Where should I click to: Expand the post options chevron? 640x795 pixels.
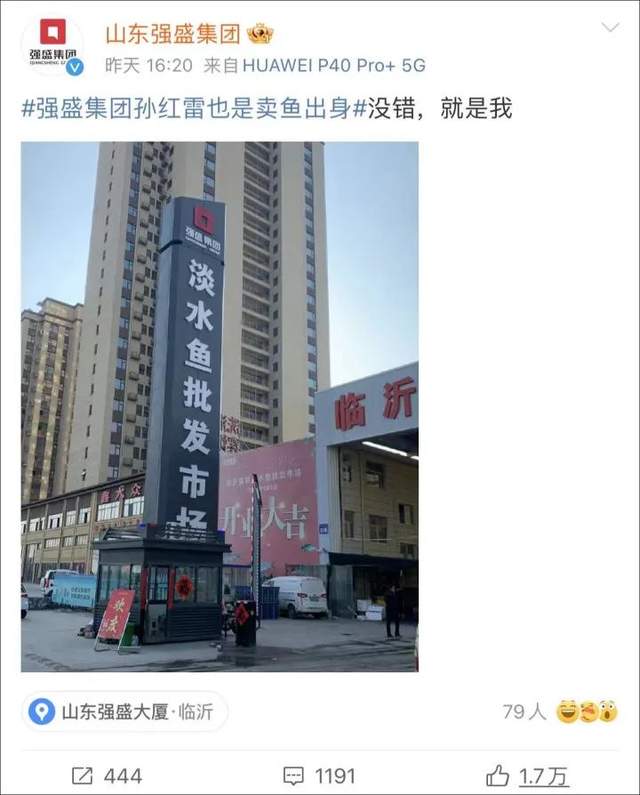pyautogui.click(x=609, y=29)
